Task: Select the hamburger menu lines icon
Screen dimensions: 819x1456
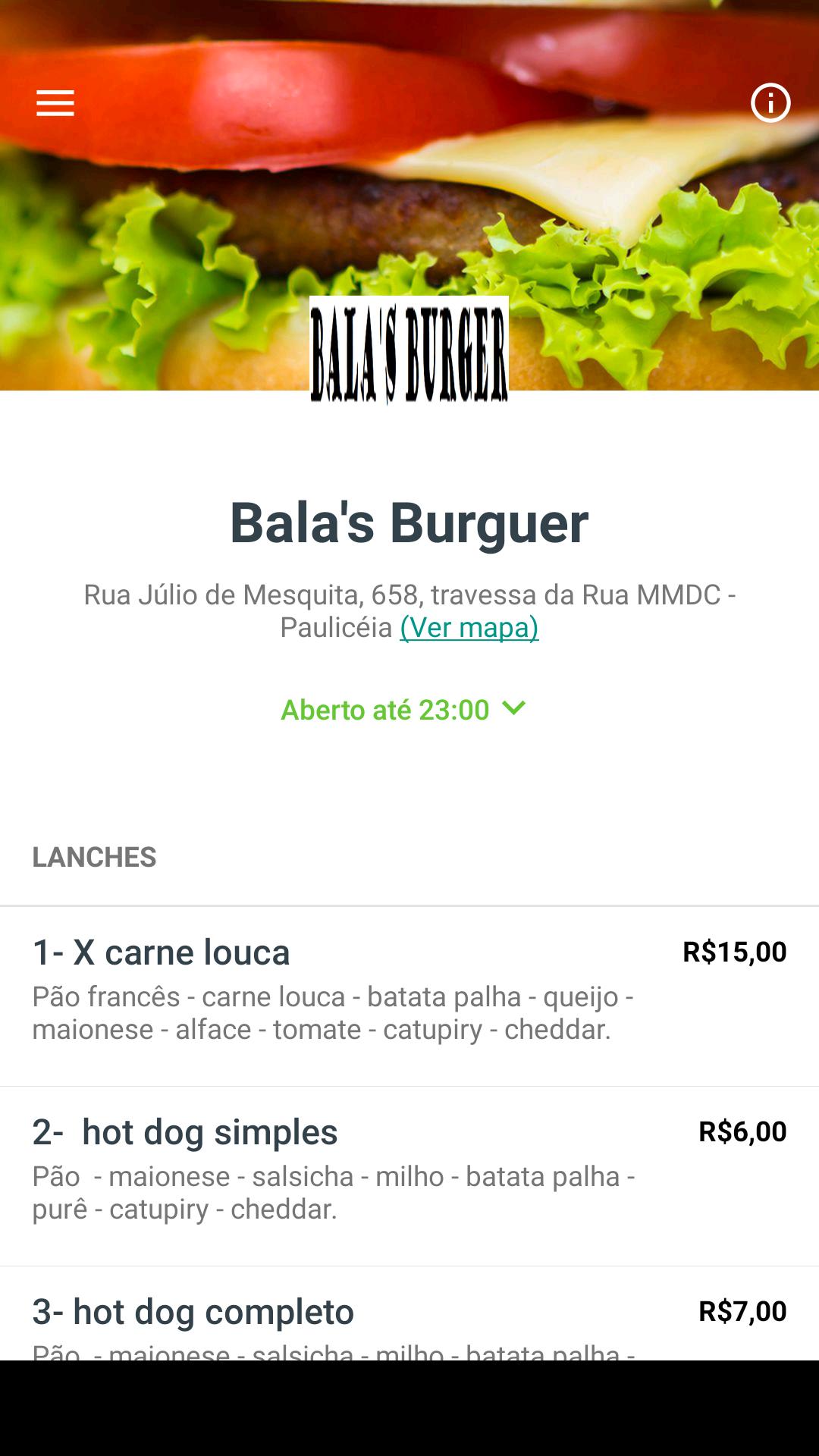Action: pyautogui.click(x=54, y=102)
